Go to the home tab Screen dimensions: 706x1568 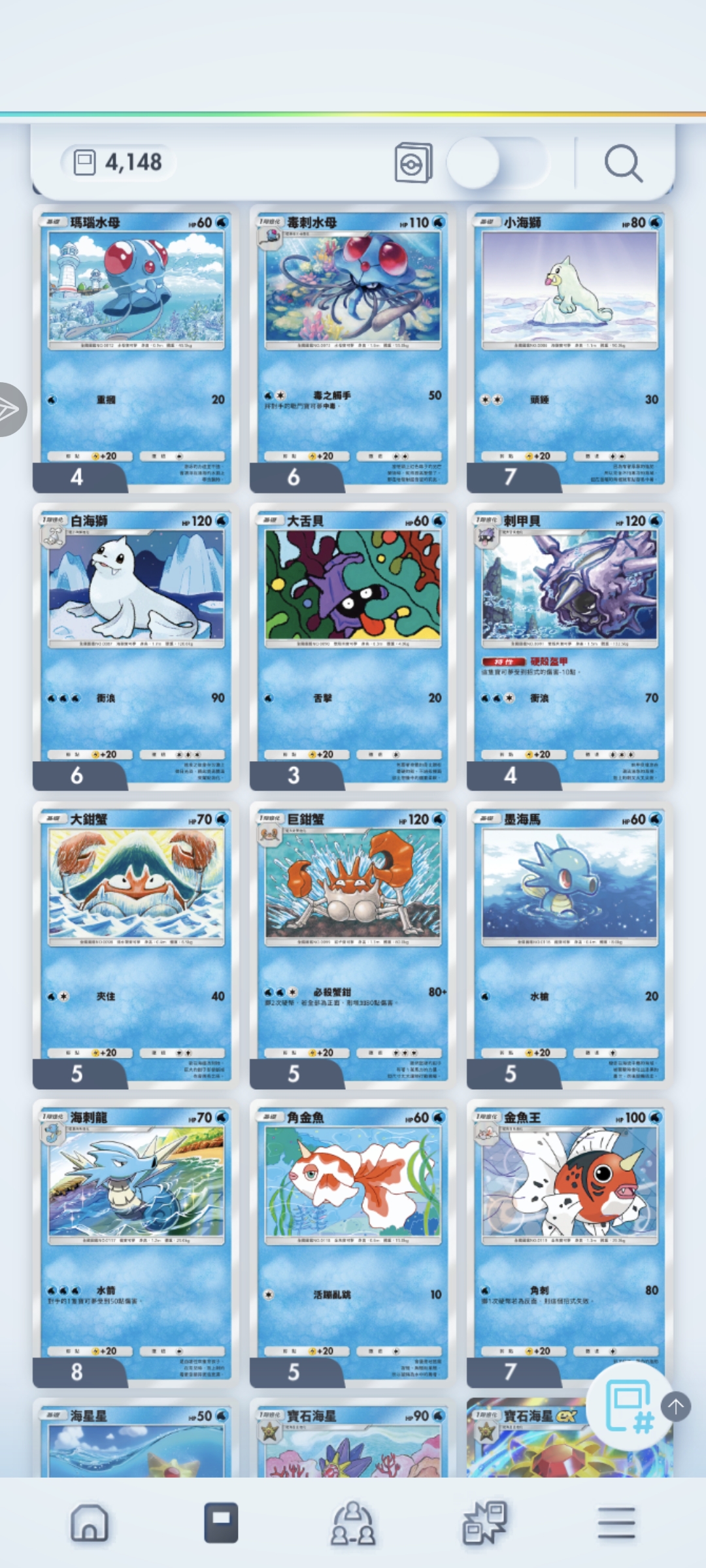(x=90, y=1523)
